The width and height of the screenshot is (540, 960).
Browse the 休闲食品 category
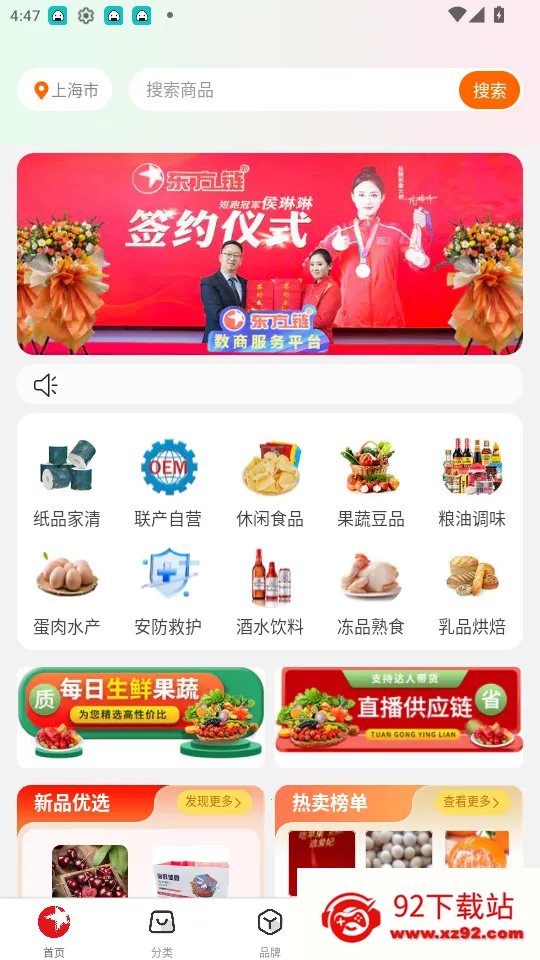(270, 482)
